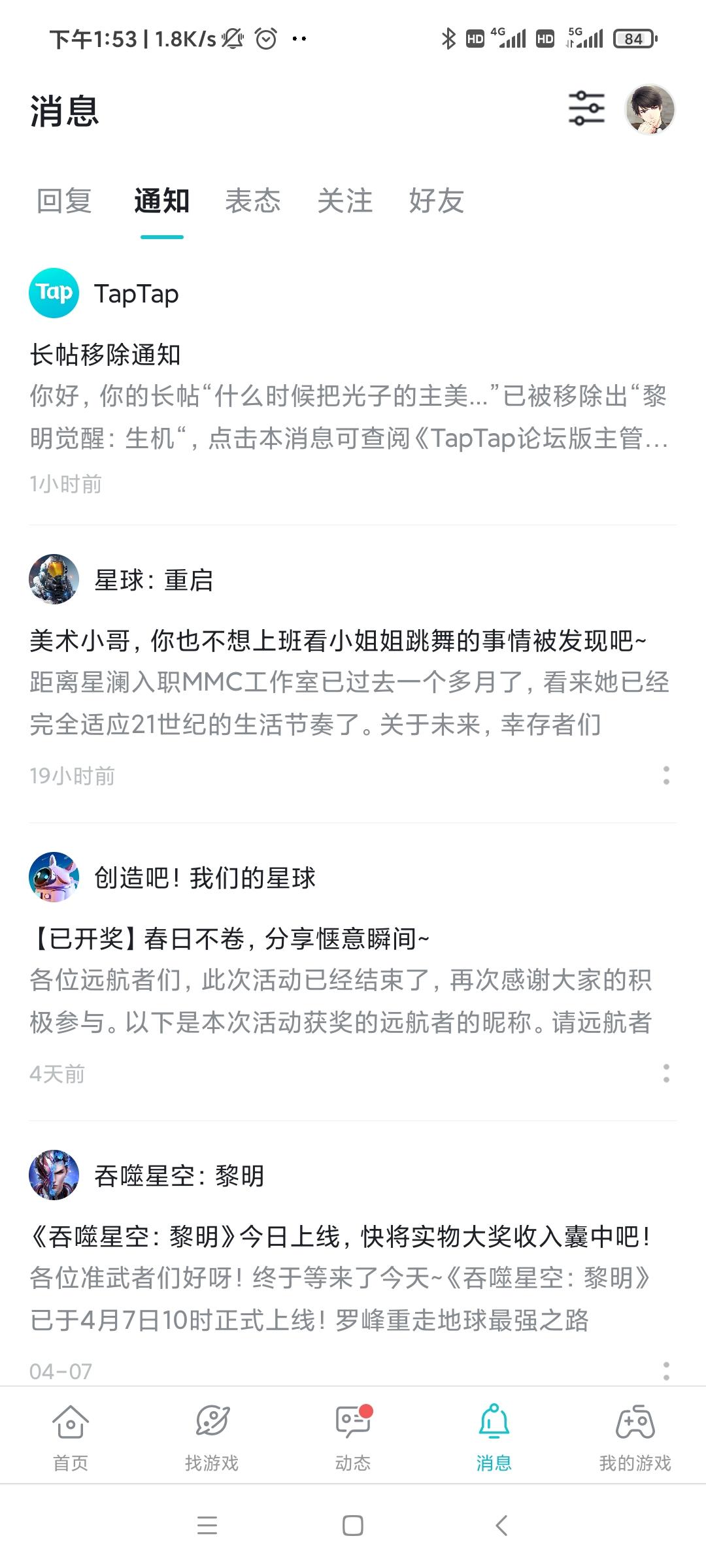This screenshot has height=1568, width=706.
Task: Tap the 创造吧！我们的星球 avatar
Action: 56,878
